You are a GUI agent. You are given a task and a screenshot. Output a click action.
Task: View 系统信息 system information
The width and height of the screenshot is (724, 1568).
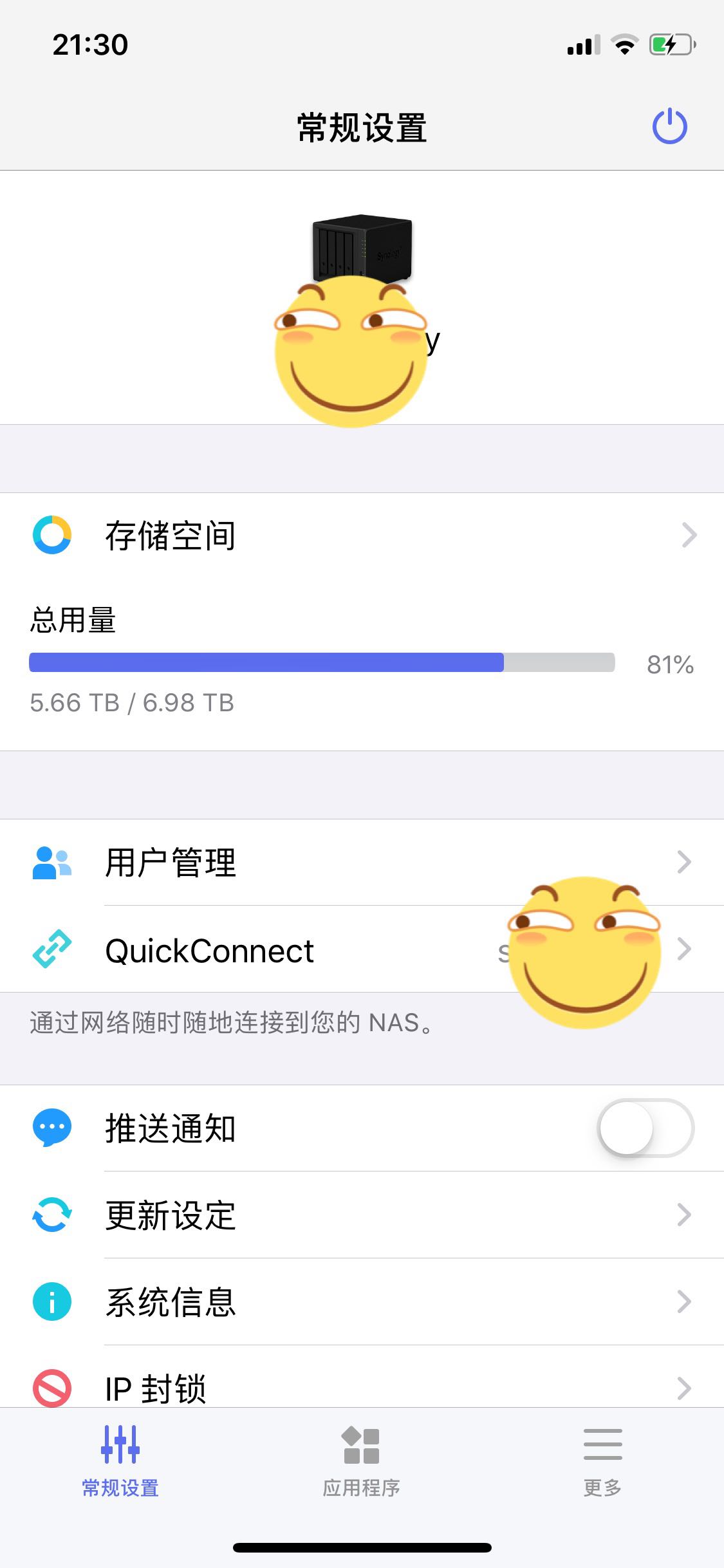pyautogui.click(x=362, y=1302)
